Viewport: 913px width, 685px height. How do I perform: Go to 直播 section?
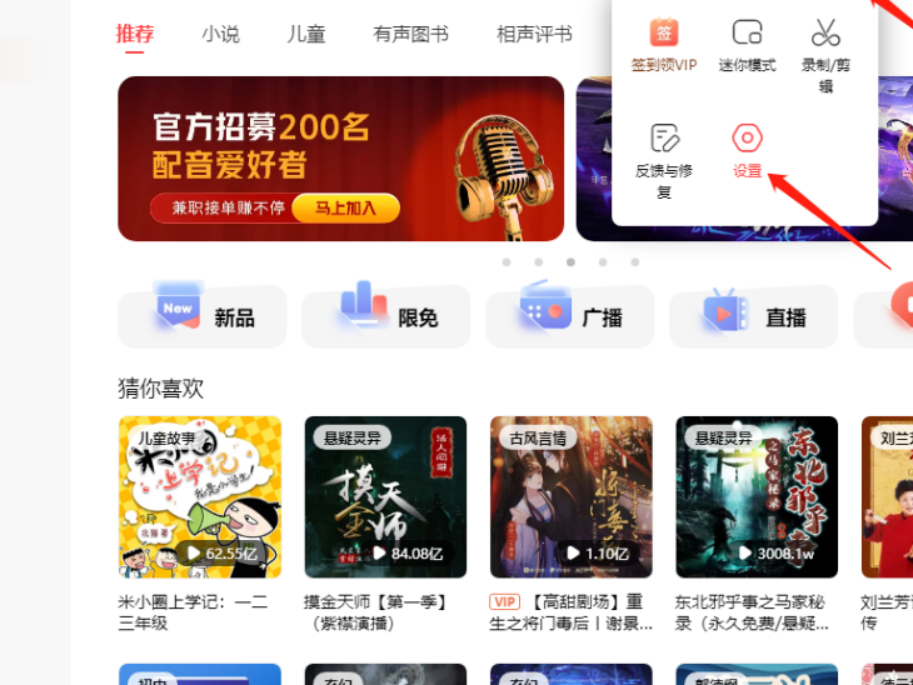[754, 317]
